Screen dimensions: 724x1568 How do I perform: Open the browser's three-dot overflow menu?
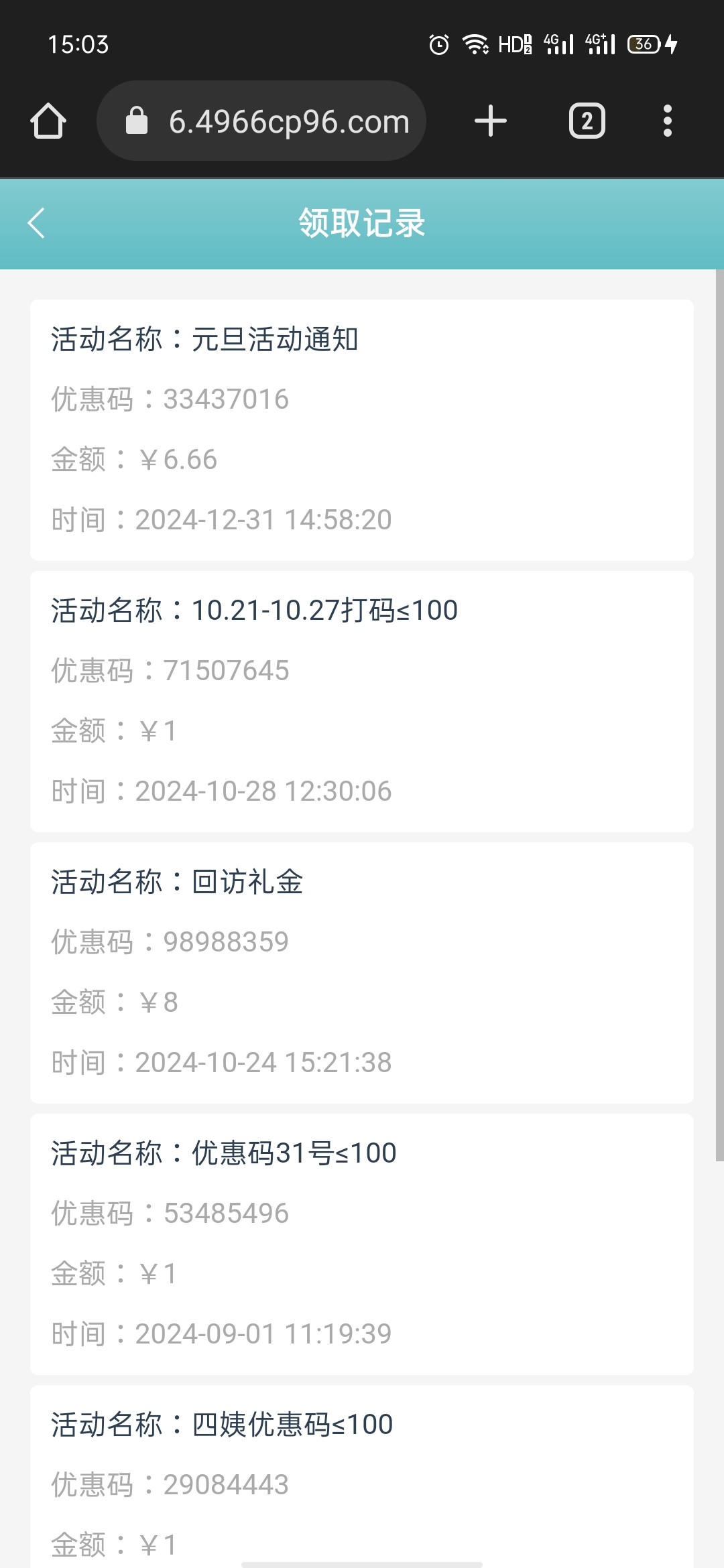click(667, 121)
